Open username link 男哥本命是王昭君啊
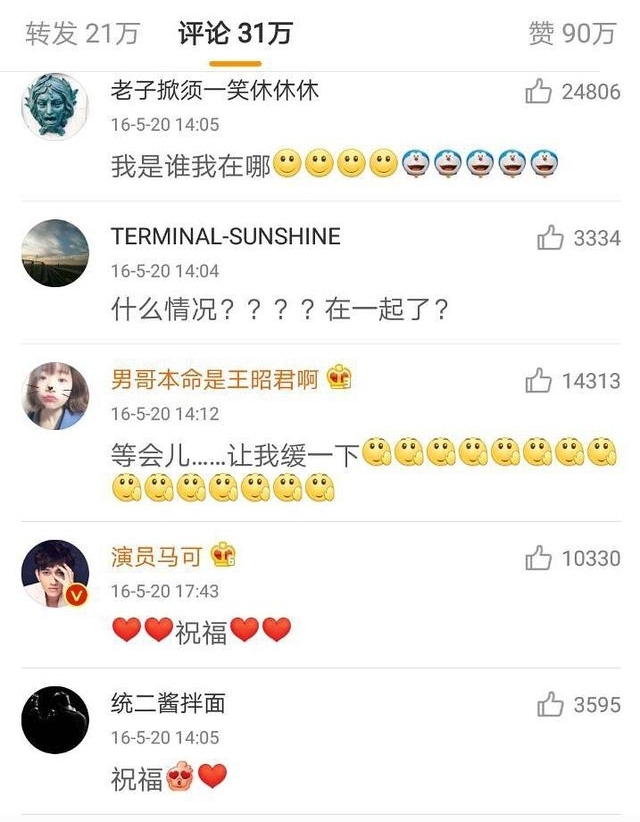This screenshot has height=822, width=640. pos(214,379)
